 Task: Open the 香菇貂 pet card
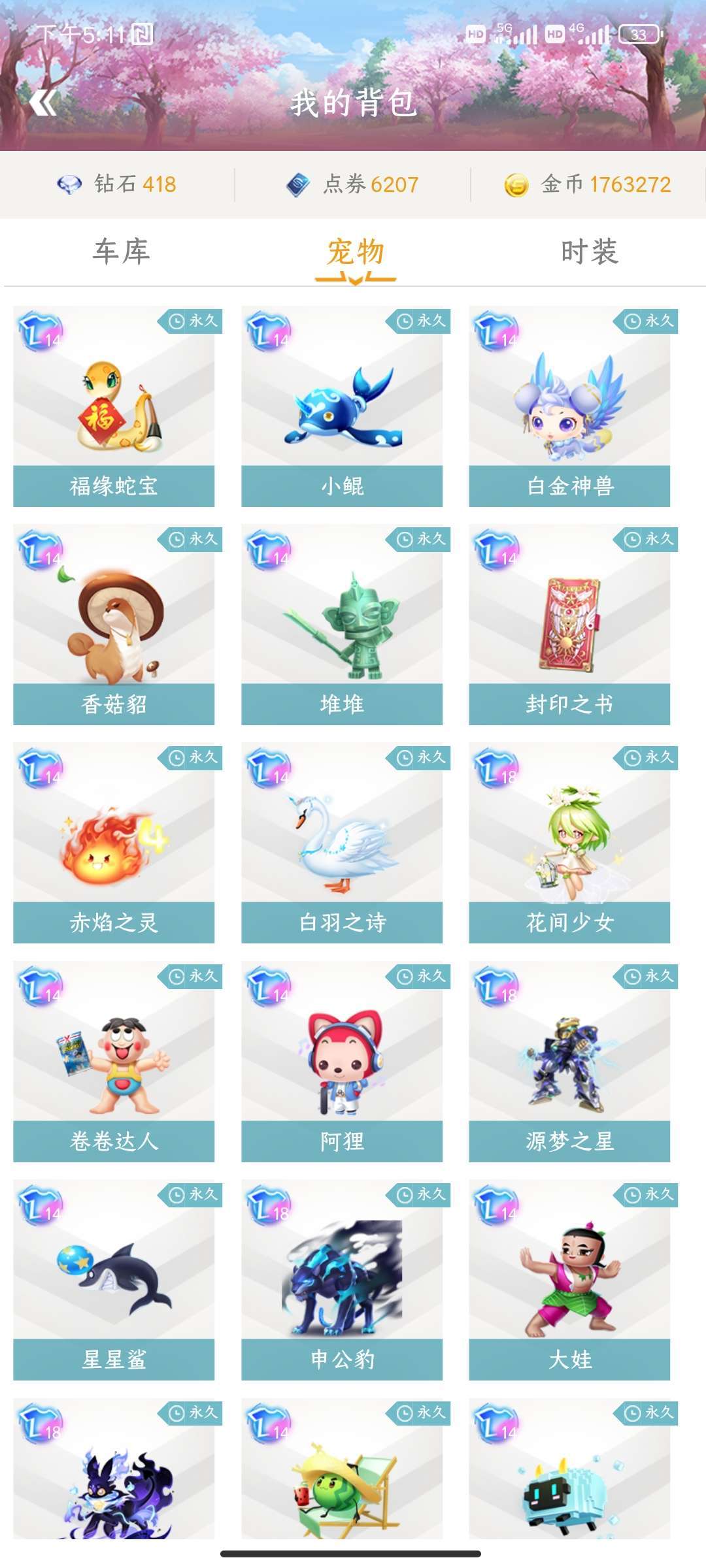(114, 625)
